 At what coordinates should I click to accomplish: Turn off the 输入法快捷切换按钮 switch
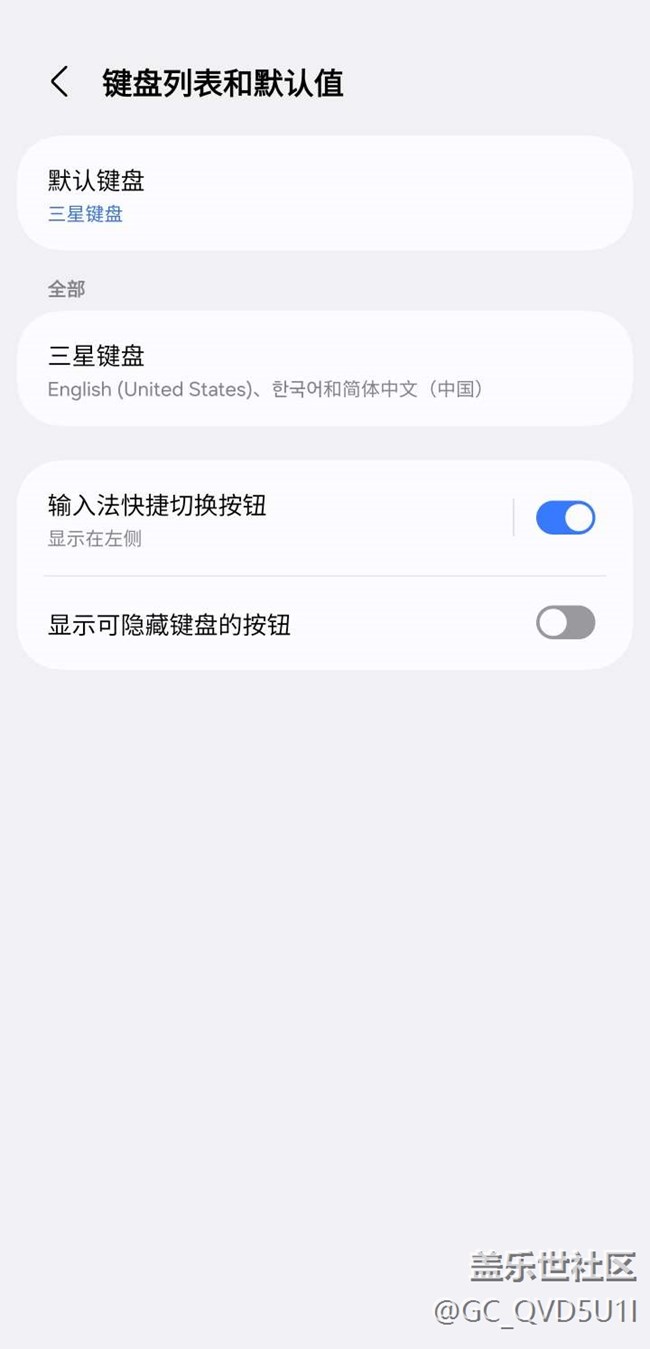click(565, 518)
